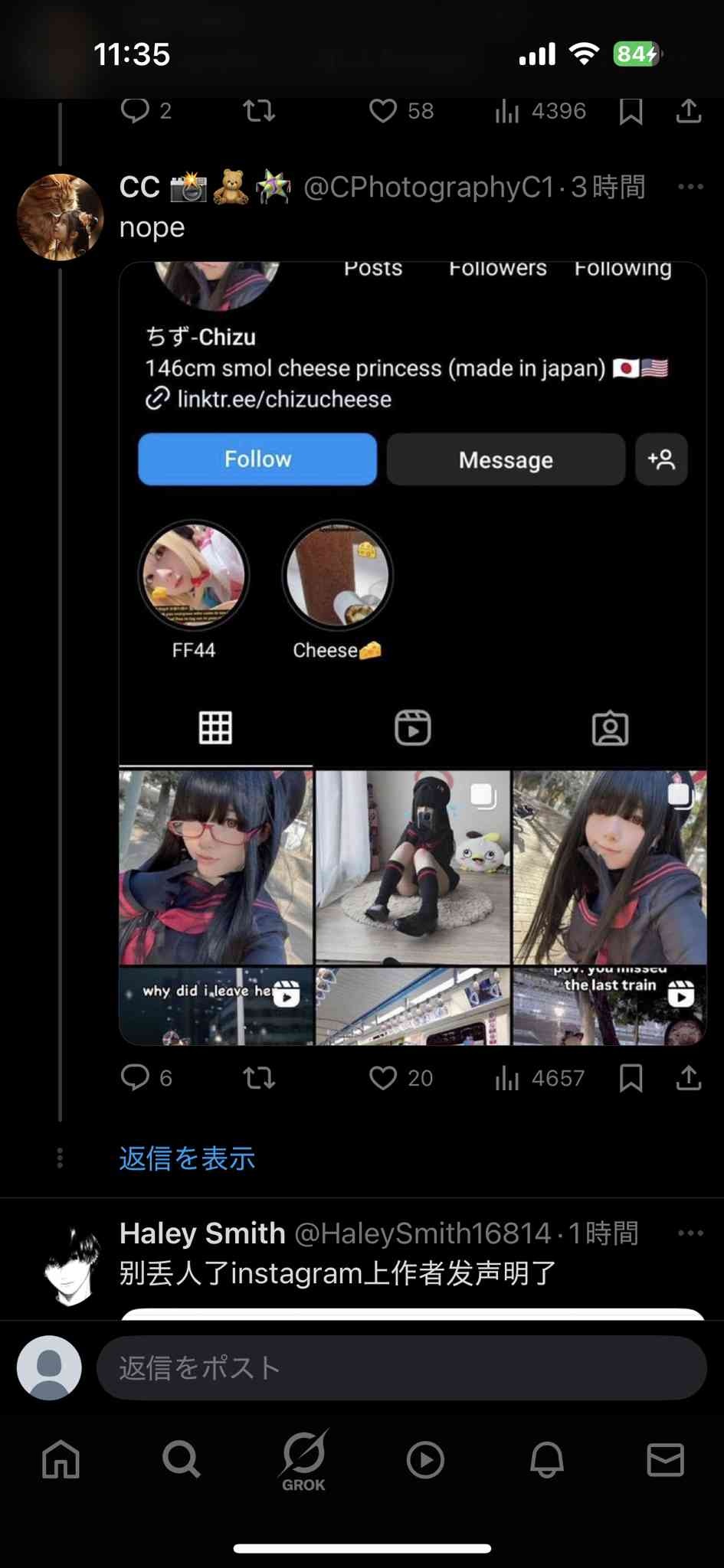Screen dimensions: 724x1568
Task: Go to the Home tab
Action: tap(61, 1459)
